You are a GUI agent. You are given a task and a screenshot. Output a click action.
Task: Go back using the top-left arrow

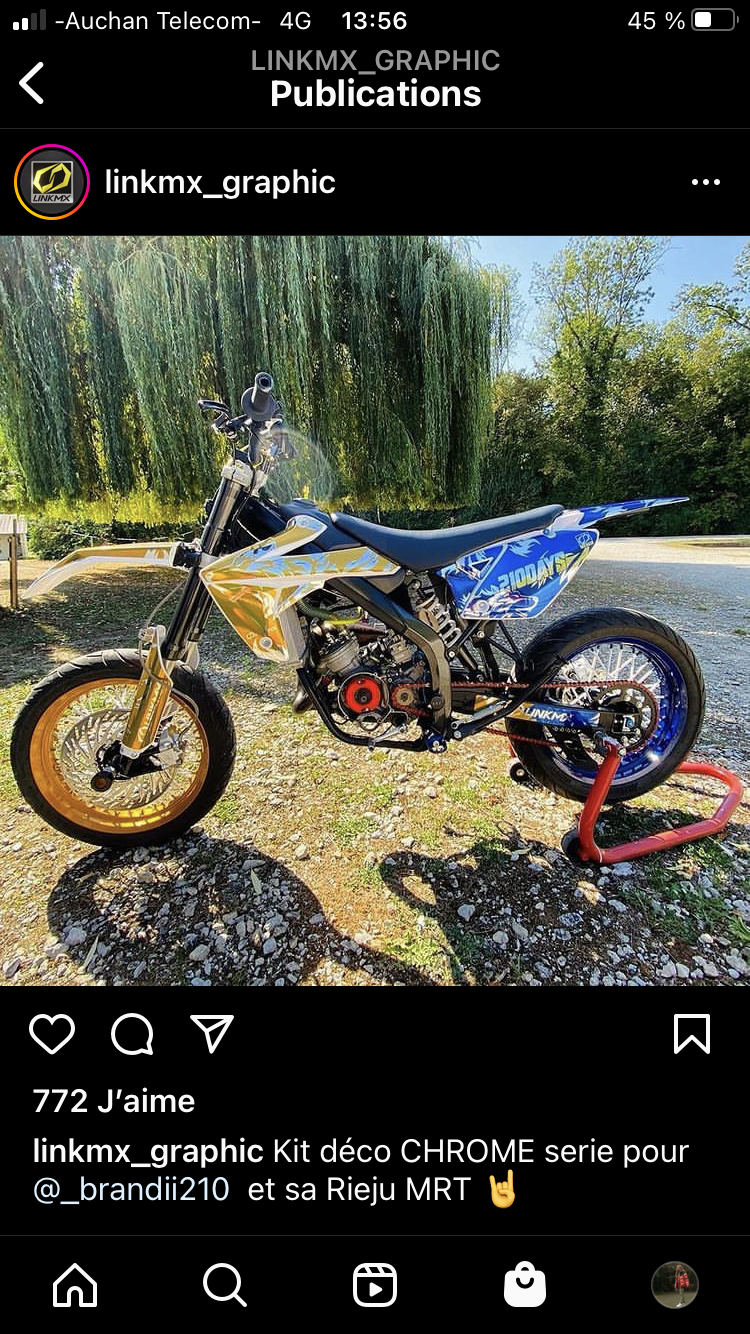click(x=32, y=82)
